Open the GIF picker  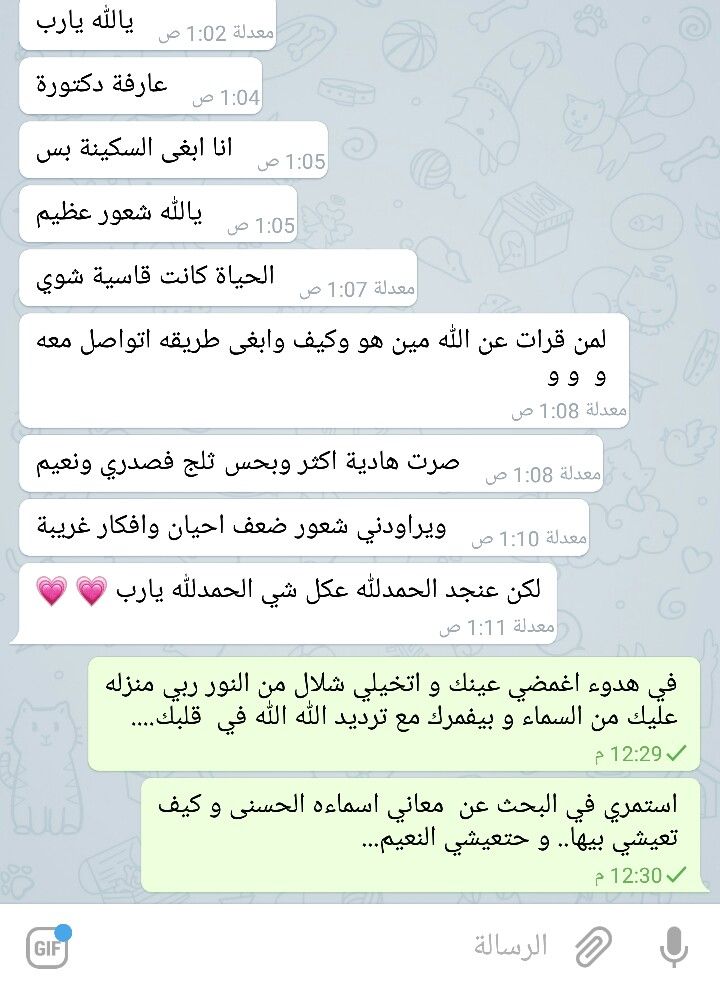(x=46, y=947)
